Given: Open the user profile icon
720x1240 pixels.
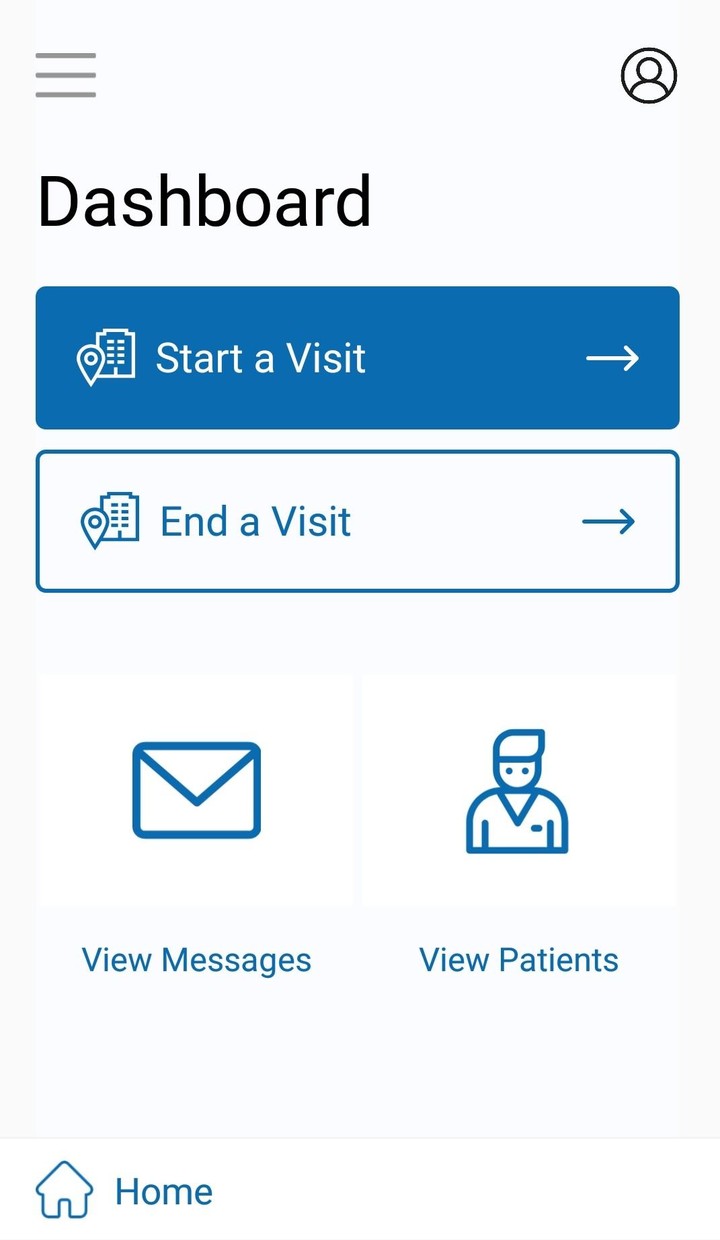Looking at the screenshot, I should pos(649,75).
